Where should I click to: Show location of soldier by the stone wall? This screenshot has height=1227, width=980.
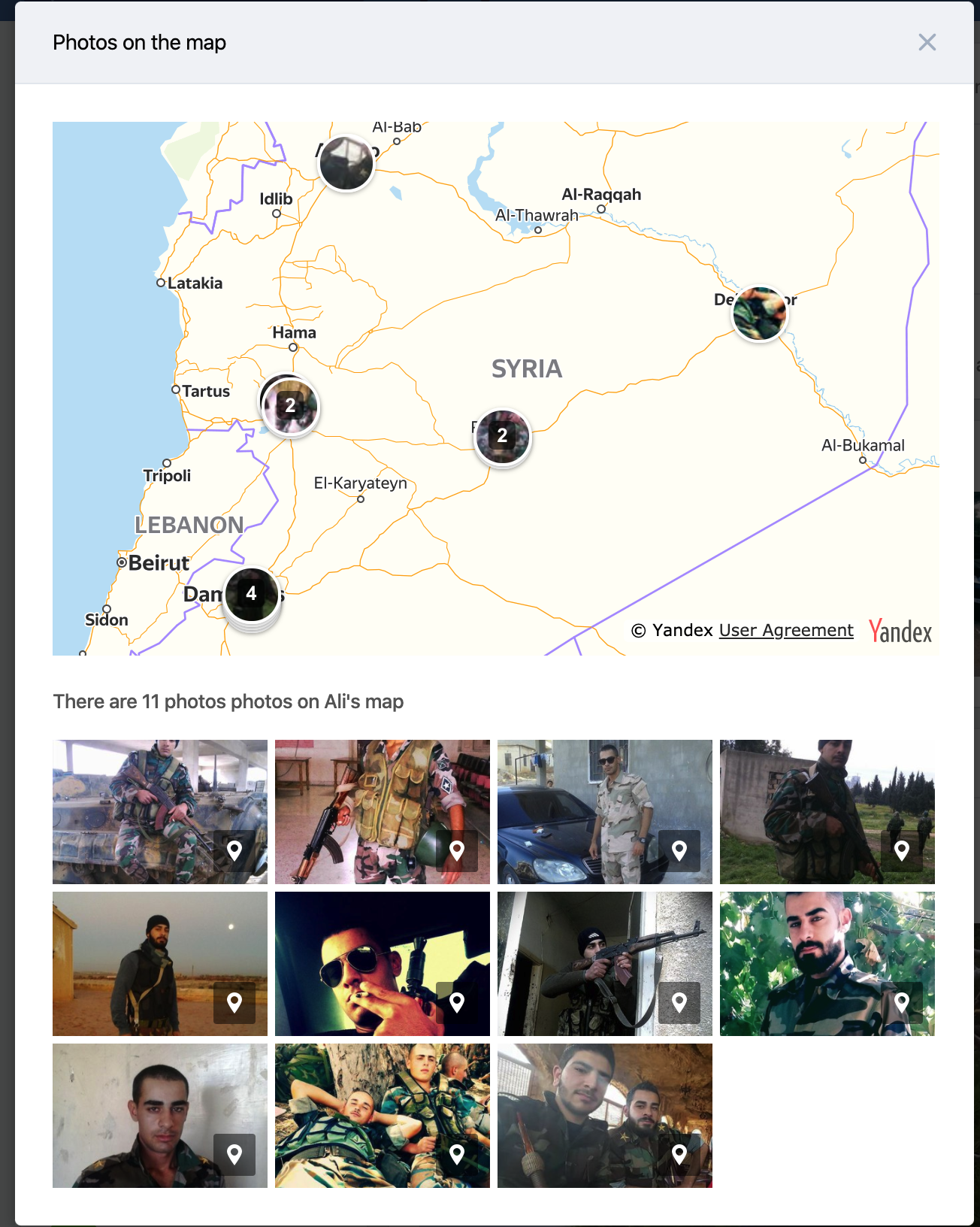(902, 851)
